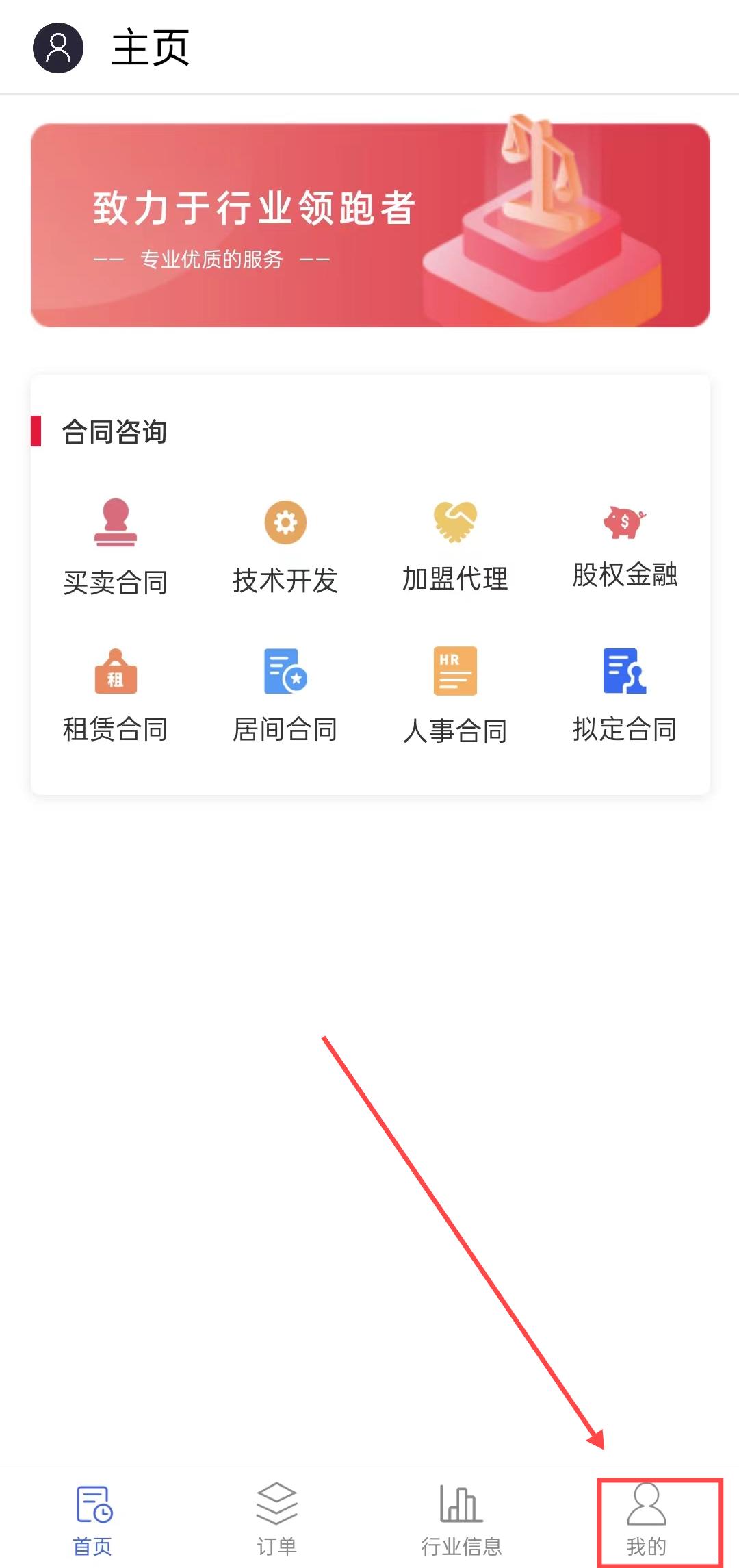Image resolution: width=739 pixels, height=1568 pixels.
Task: Open 租赁合同 consultation
Action: pyautogui.click(x=115, y=696)
